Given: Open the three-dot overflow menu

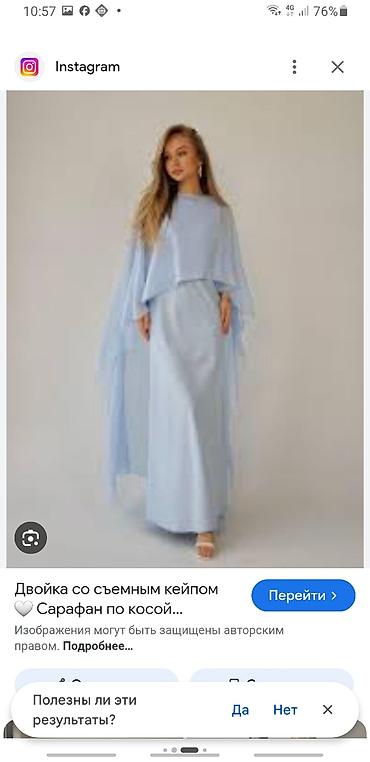Looking at the screenshot, I should pyautogui.click(x=294, y=67).
